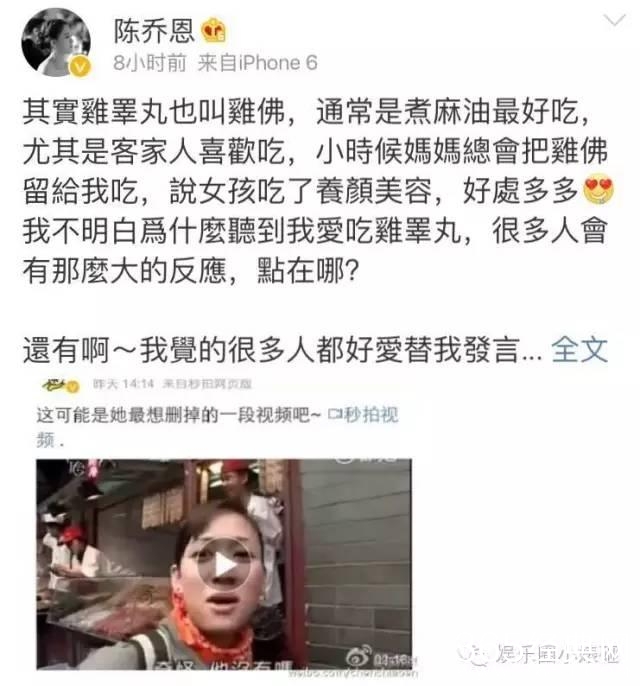Play the embedded video
Image resolution: width=640 pixels, height=686 pixels.
[222, 565]
